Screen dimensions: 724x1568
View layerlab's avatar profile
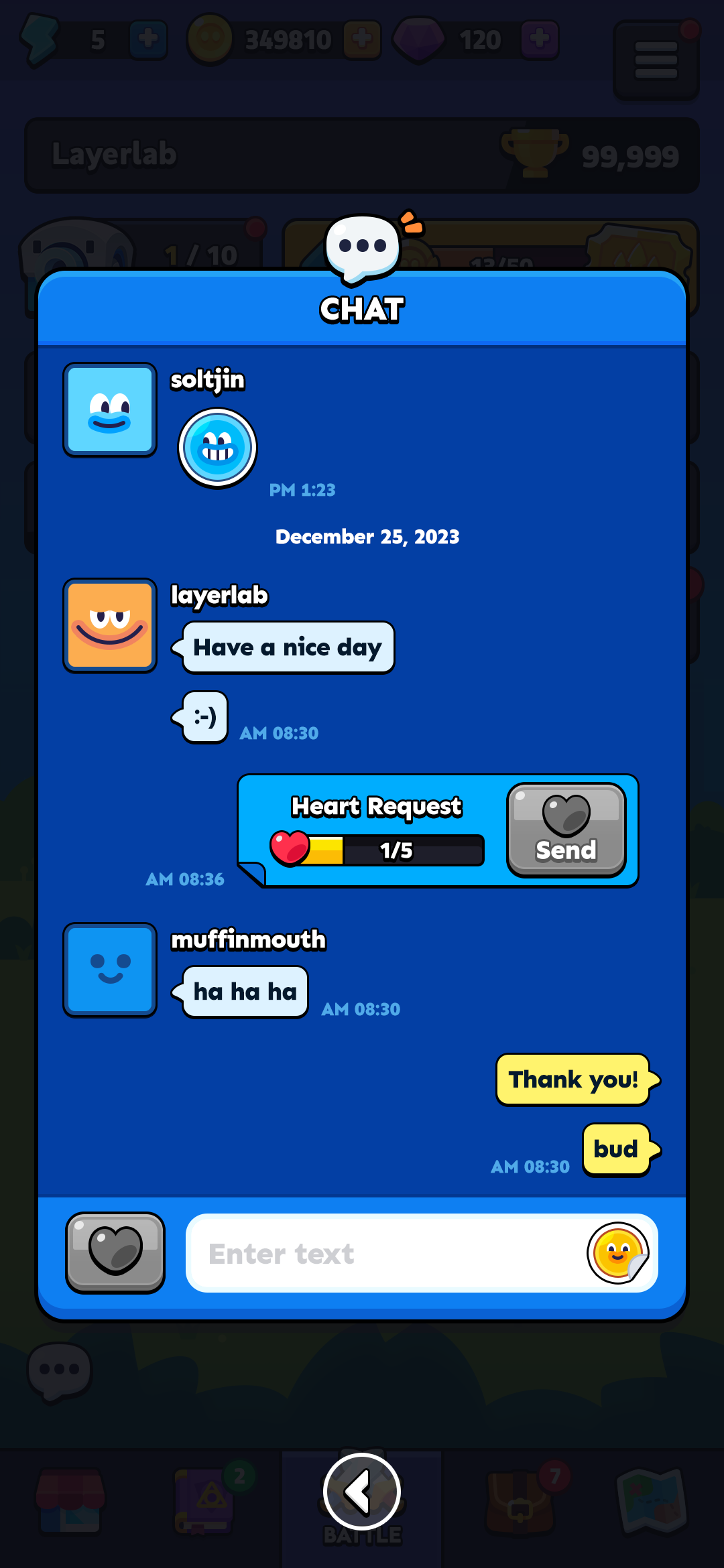click(x=110, y=625)
